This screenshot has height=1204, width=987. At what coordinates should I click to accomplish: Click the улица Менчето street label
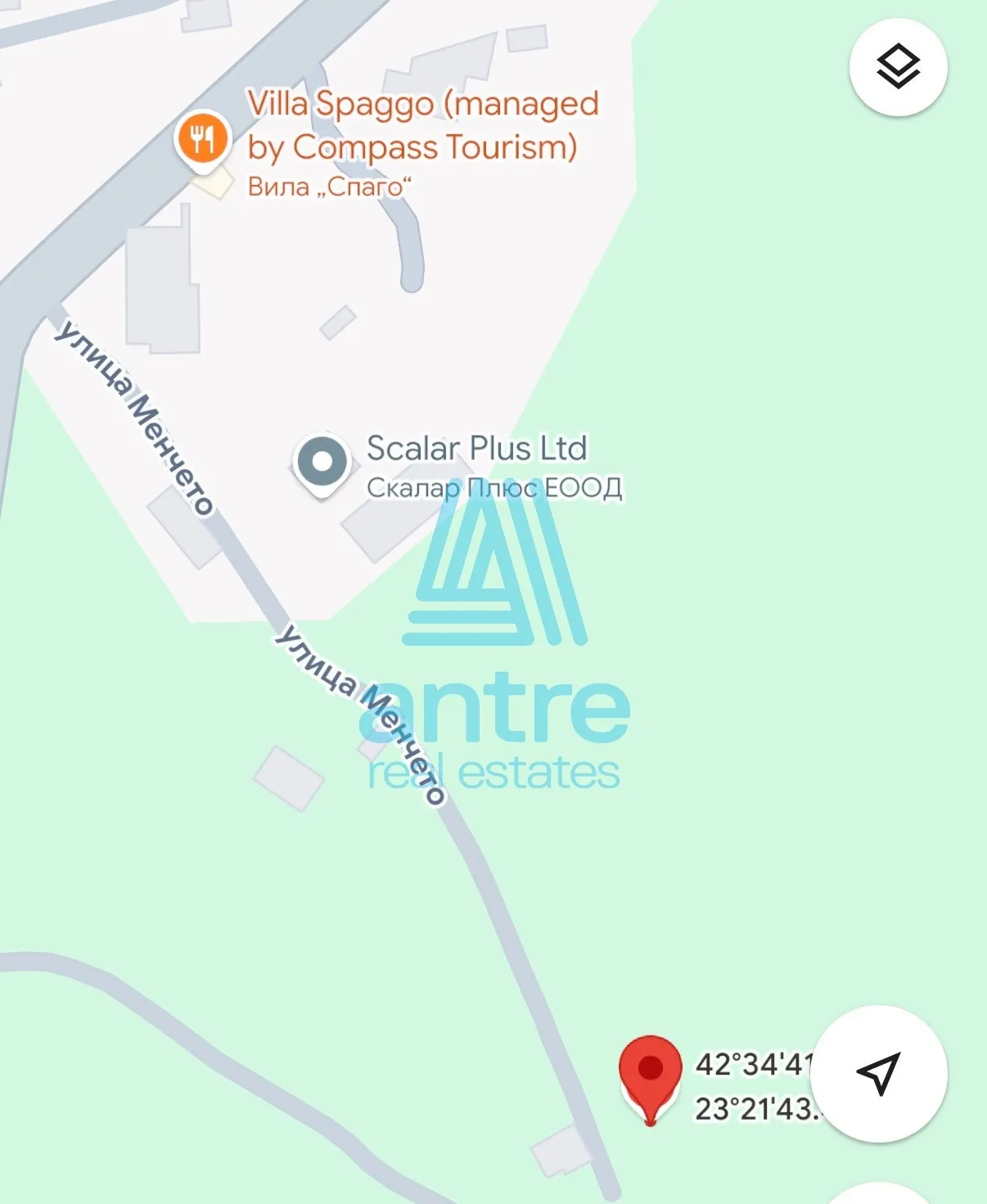click(133, 417)
